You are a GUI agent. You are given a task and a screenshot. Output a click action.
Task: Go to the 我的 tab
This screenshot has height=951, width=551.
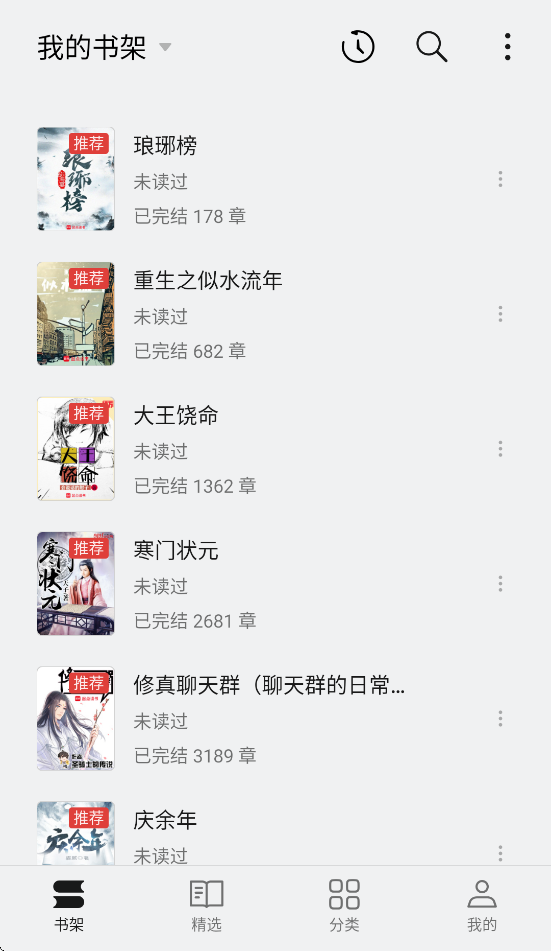482,906
